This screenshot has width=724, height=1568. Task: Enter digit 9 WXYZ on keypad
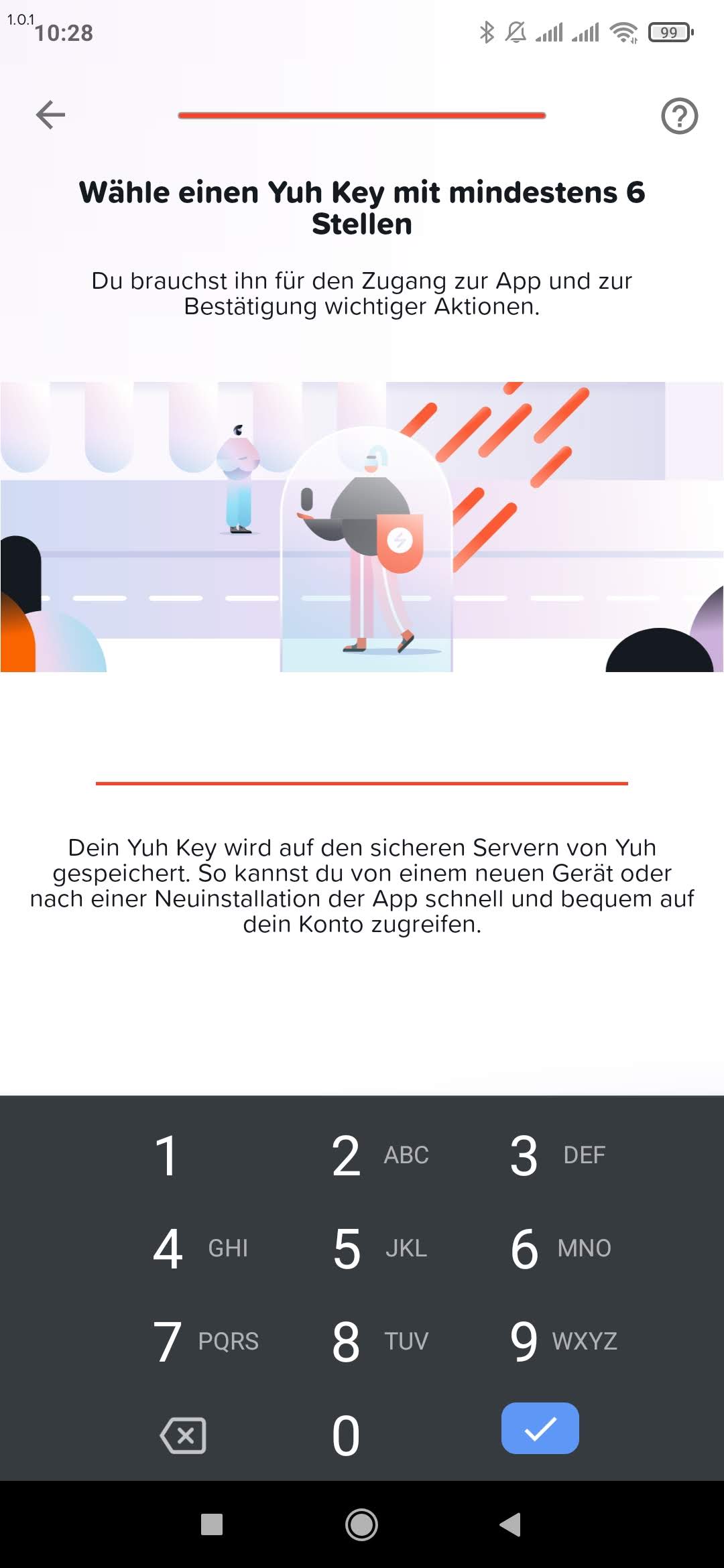pyautogui.click(x=540, y=1341)
